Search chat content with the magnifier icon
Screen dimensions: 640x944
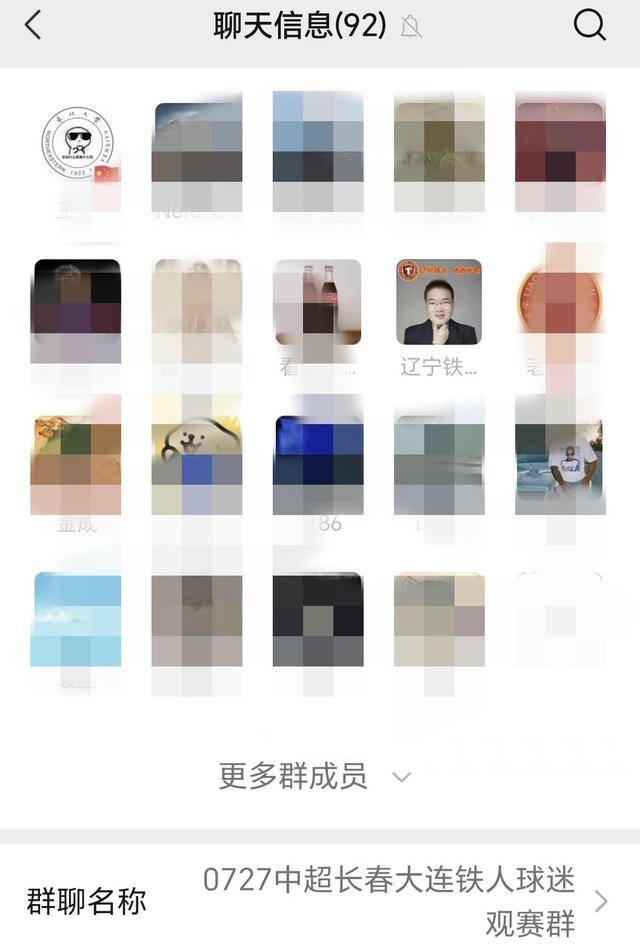(590, 26)
